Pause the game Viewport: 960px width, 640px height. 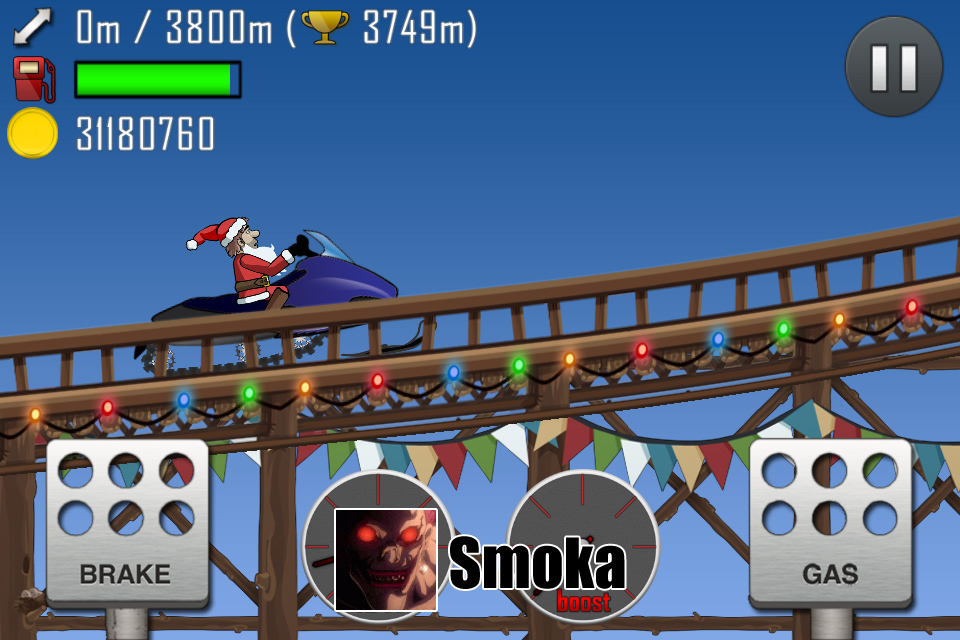tap(893, 66)
